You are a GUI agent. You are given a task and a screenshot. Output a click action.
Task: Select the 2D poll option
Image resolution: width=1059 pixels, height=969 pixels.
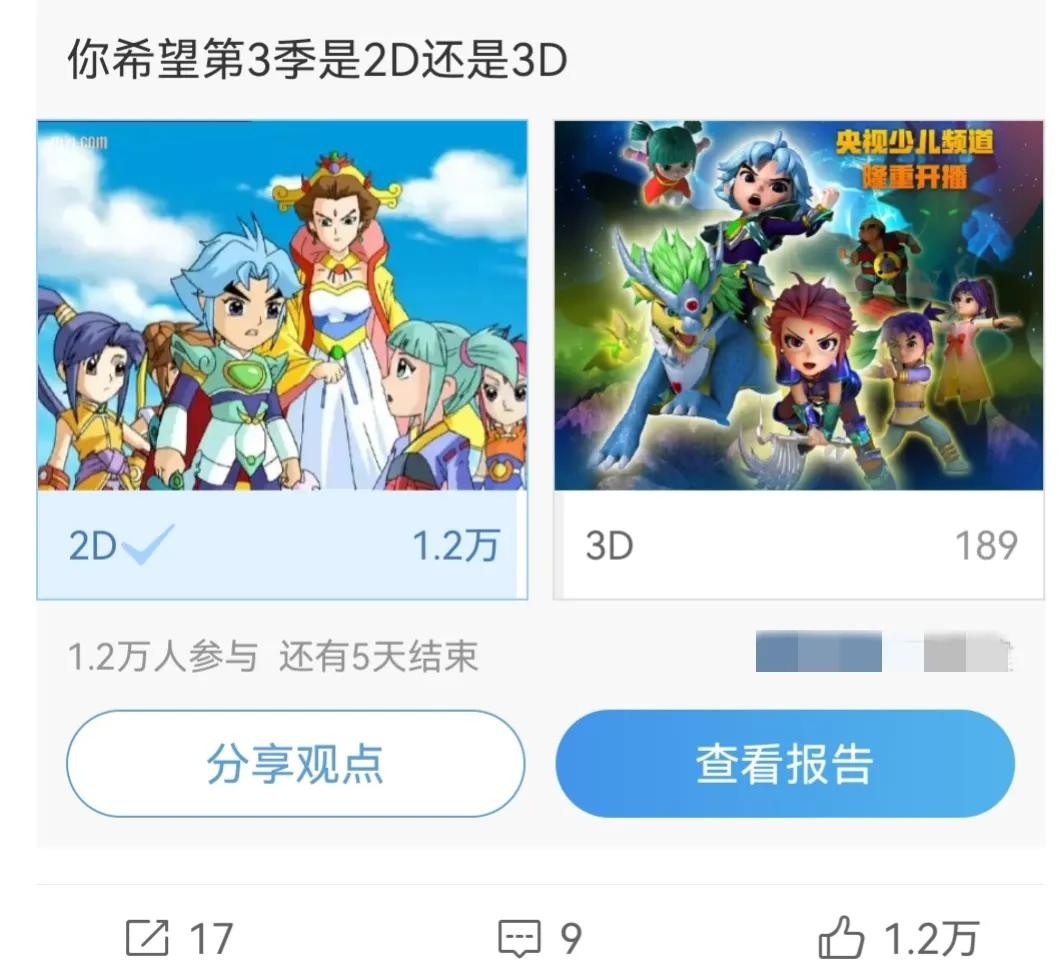point(282,545)
